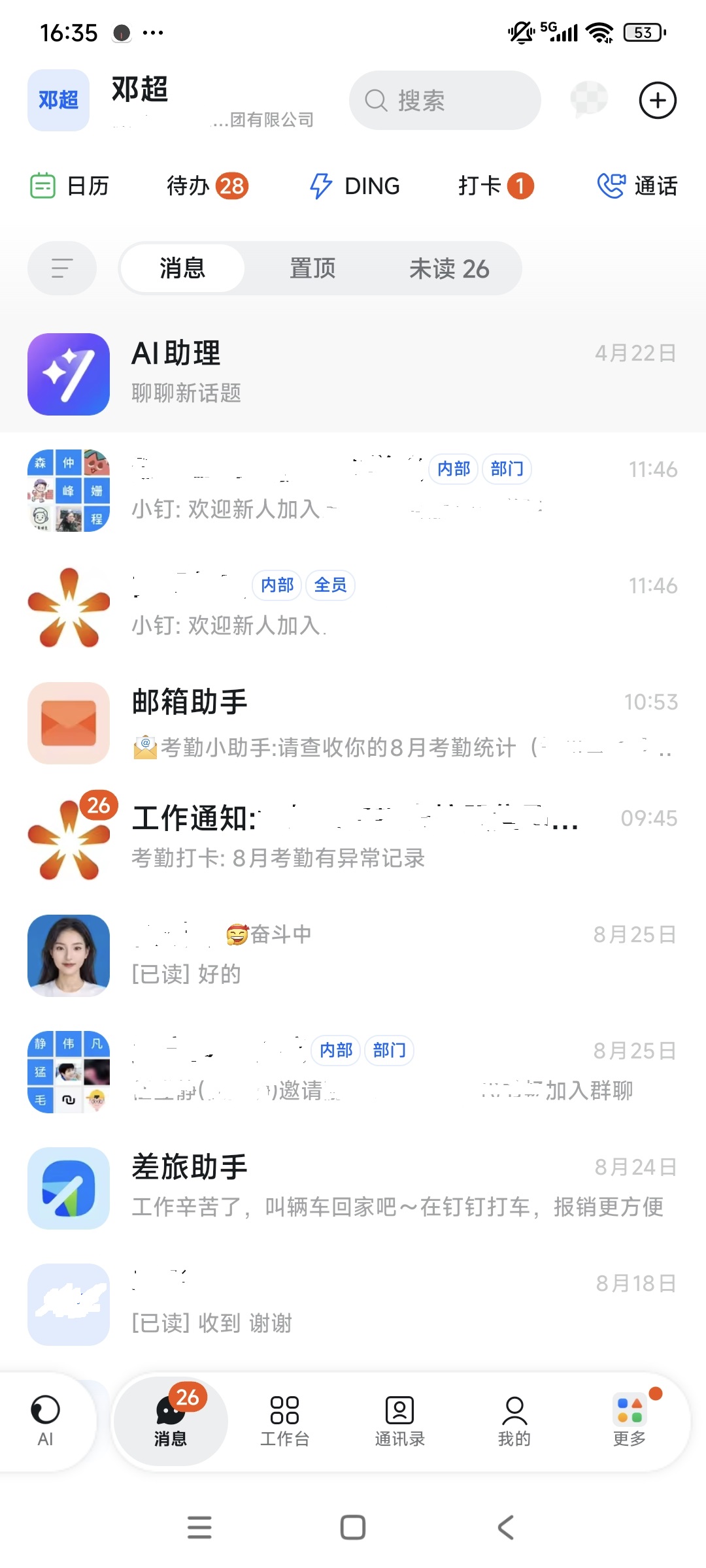Select the 消息 messages filter tab

[x=182, y=268]
